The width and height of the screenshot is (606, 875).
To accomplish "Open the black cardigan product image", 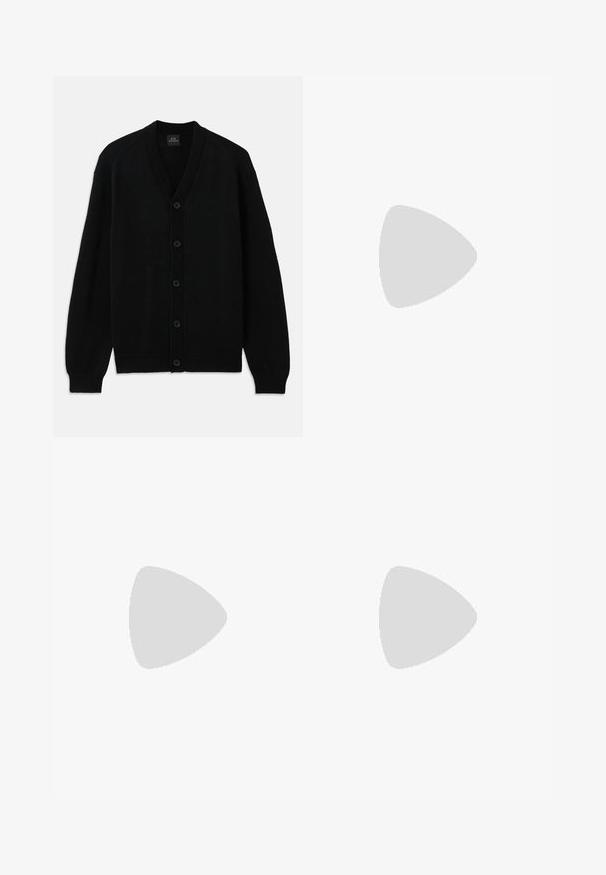I will tap(177, 257).
